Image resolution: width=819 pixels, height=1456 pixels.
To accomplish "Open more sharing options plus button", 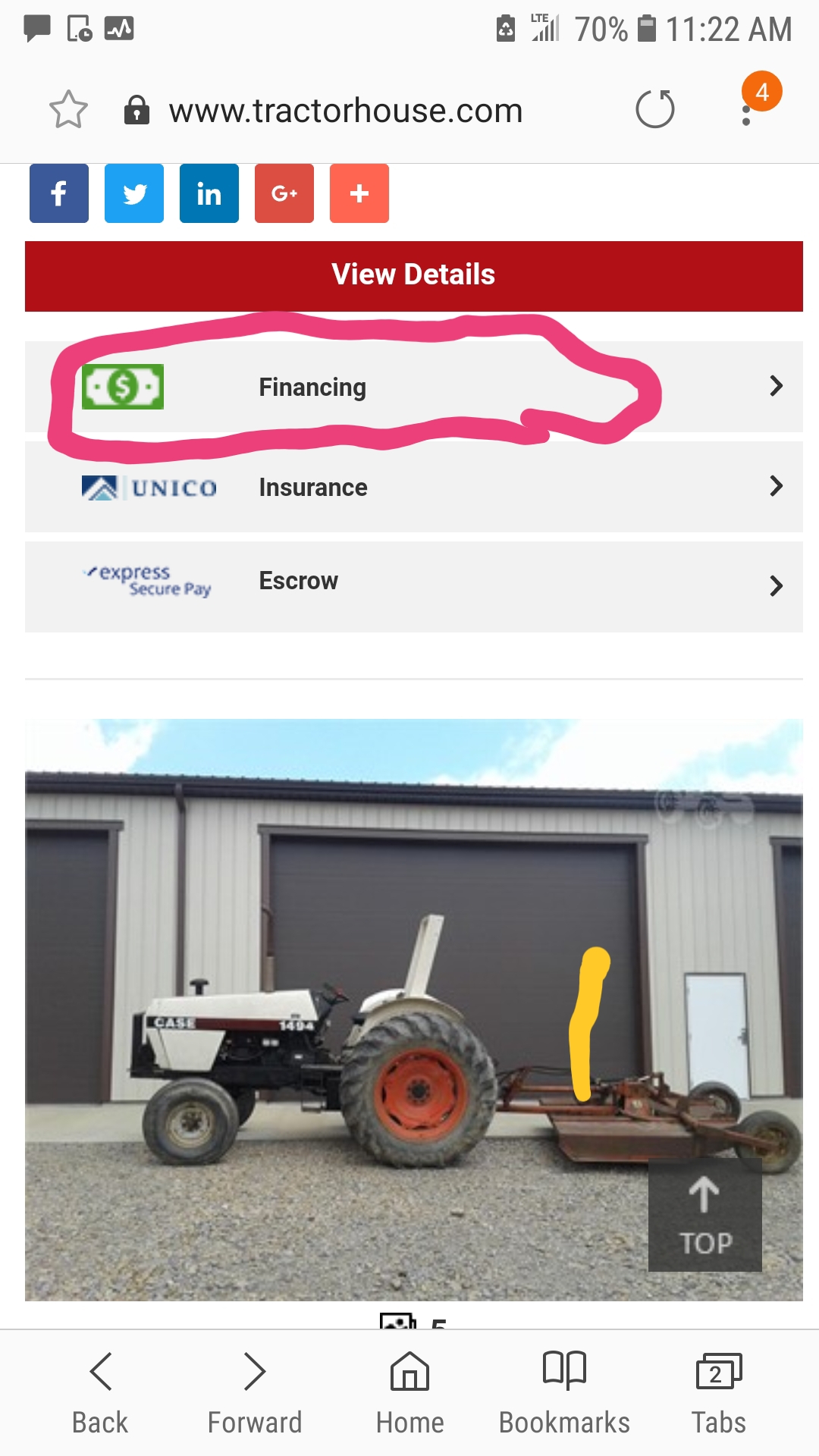I will [x=359, y=193].
